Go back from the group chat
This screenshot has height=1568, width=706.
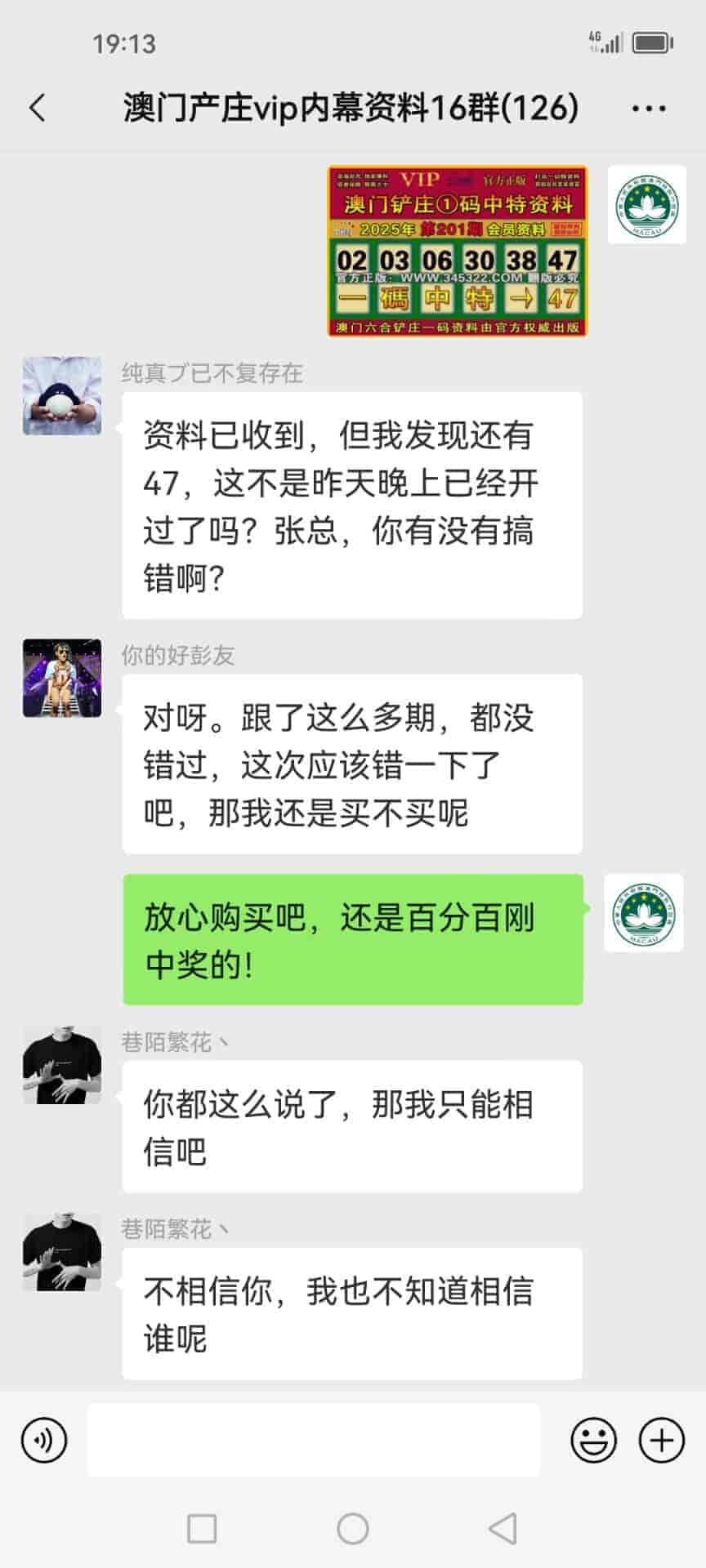pyautogui.click(x=38, y=108)
